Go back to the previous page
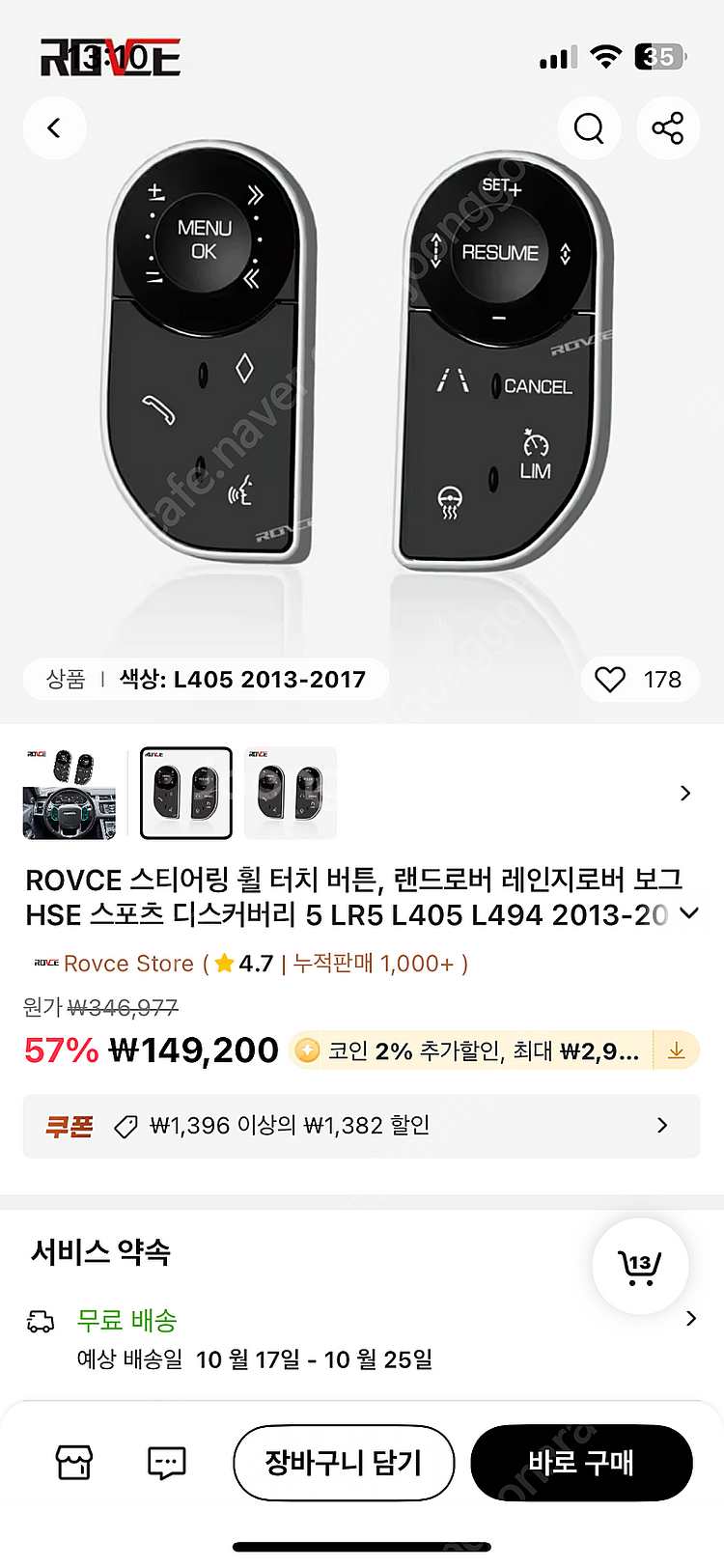The height and width of the screenshot is (1568, 724). pos(54,128)
